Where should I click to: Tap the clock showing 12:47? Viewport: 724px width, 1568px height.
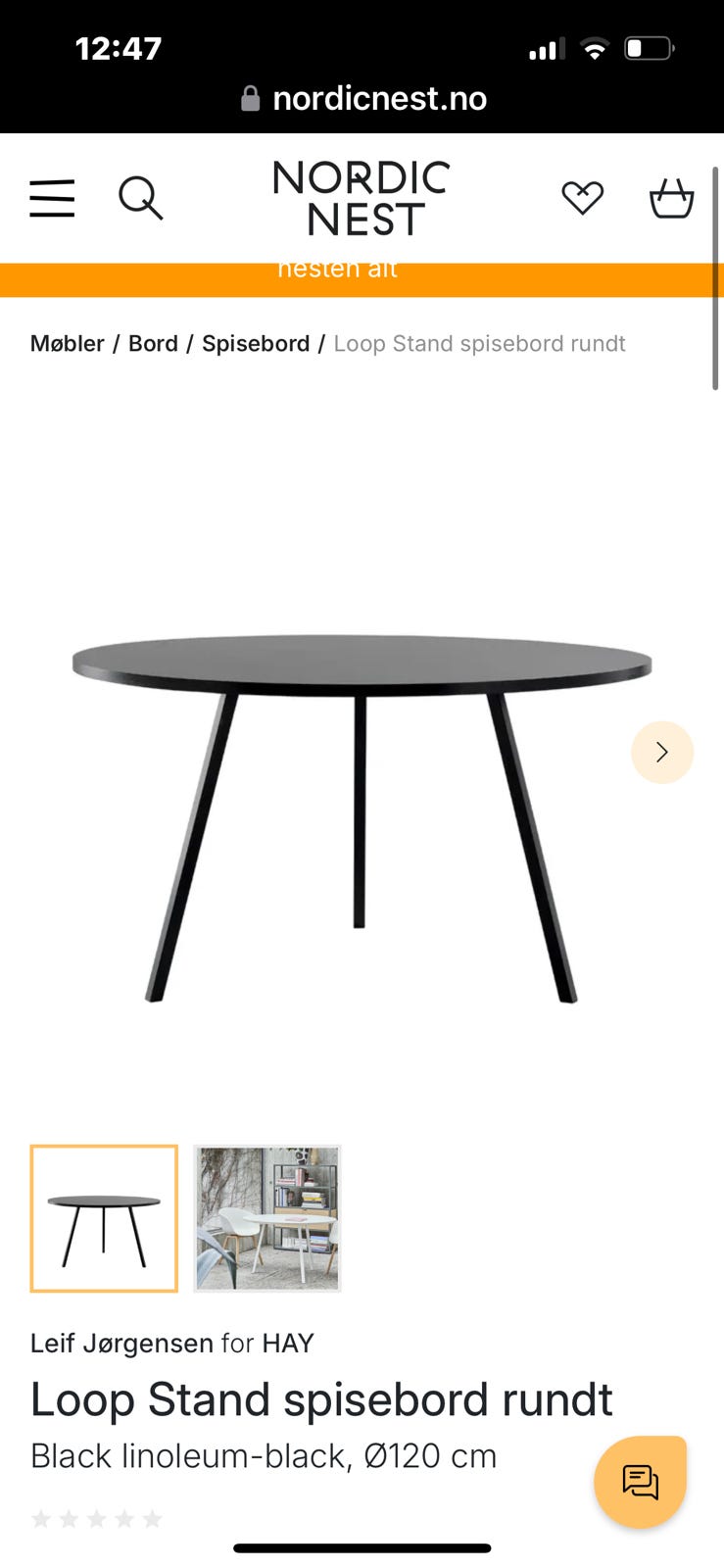(x=119, y=46)
